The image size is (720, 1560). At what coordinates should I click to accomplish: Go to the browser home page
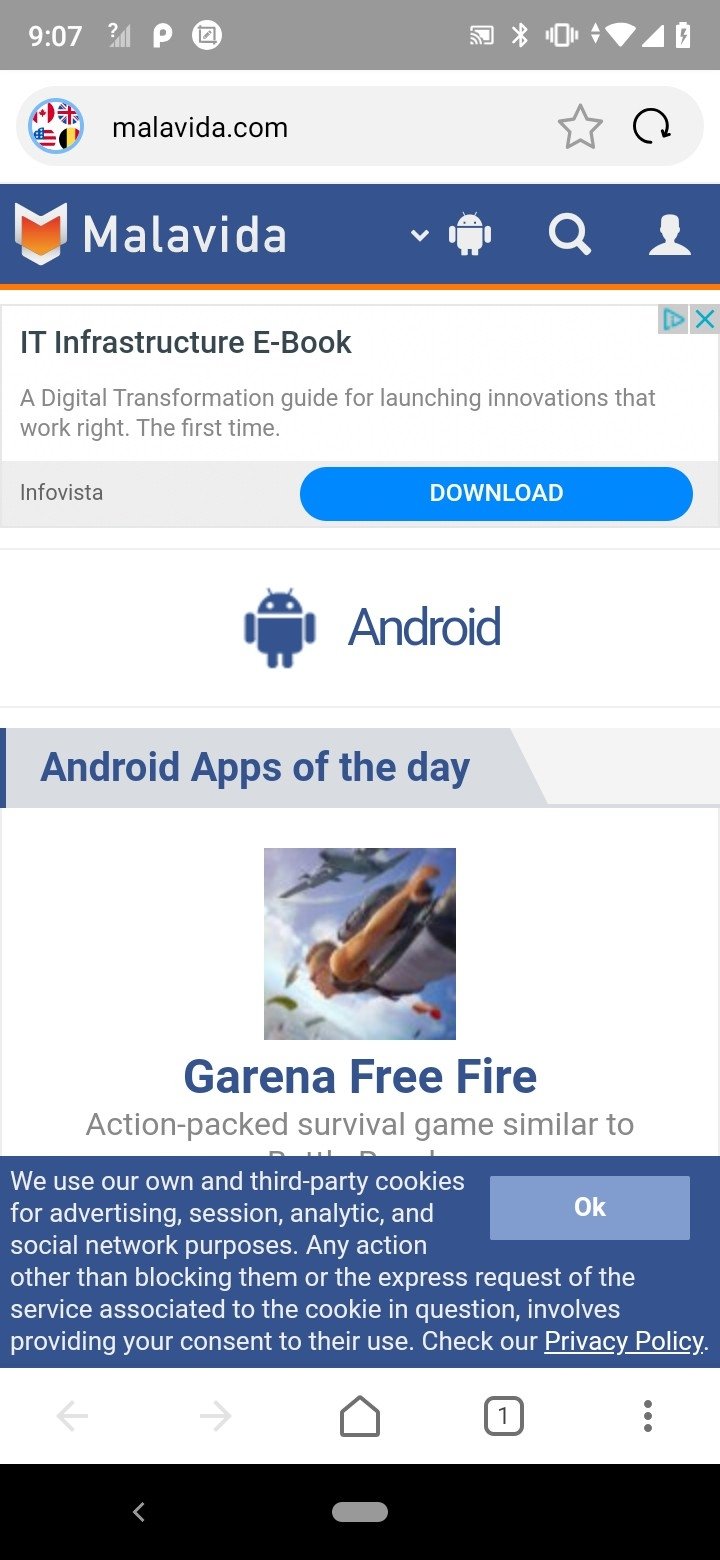click(360, 1416)
